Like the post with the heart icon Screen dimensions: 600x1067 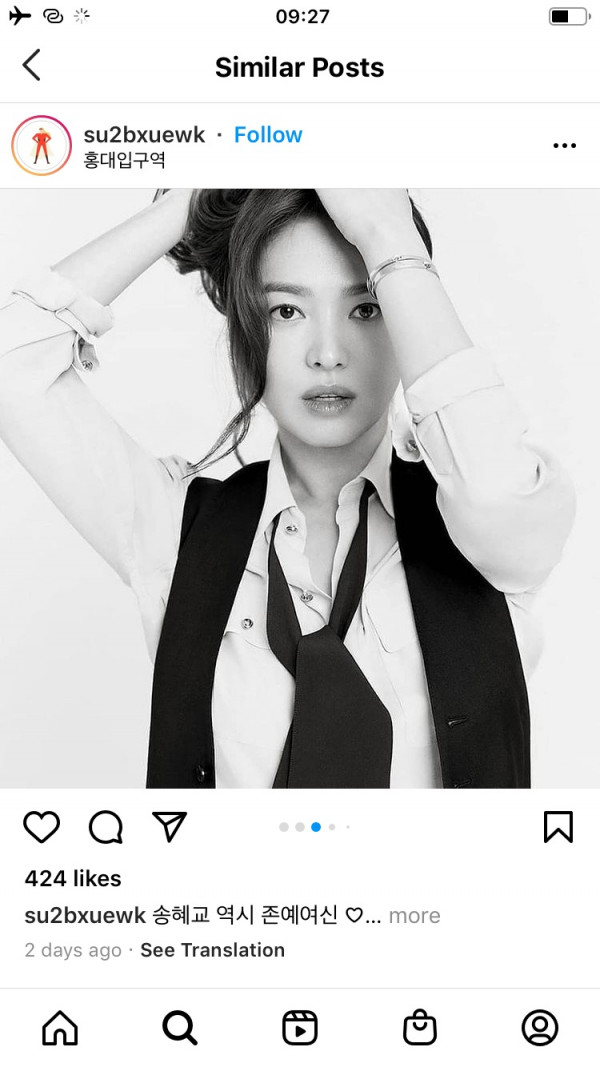42,826
